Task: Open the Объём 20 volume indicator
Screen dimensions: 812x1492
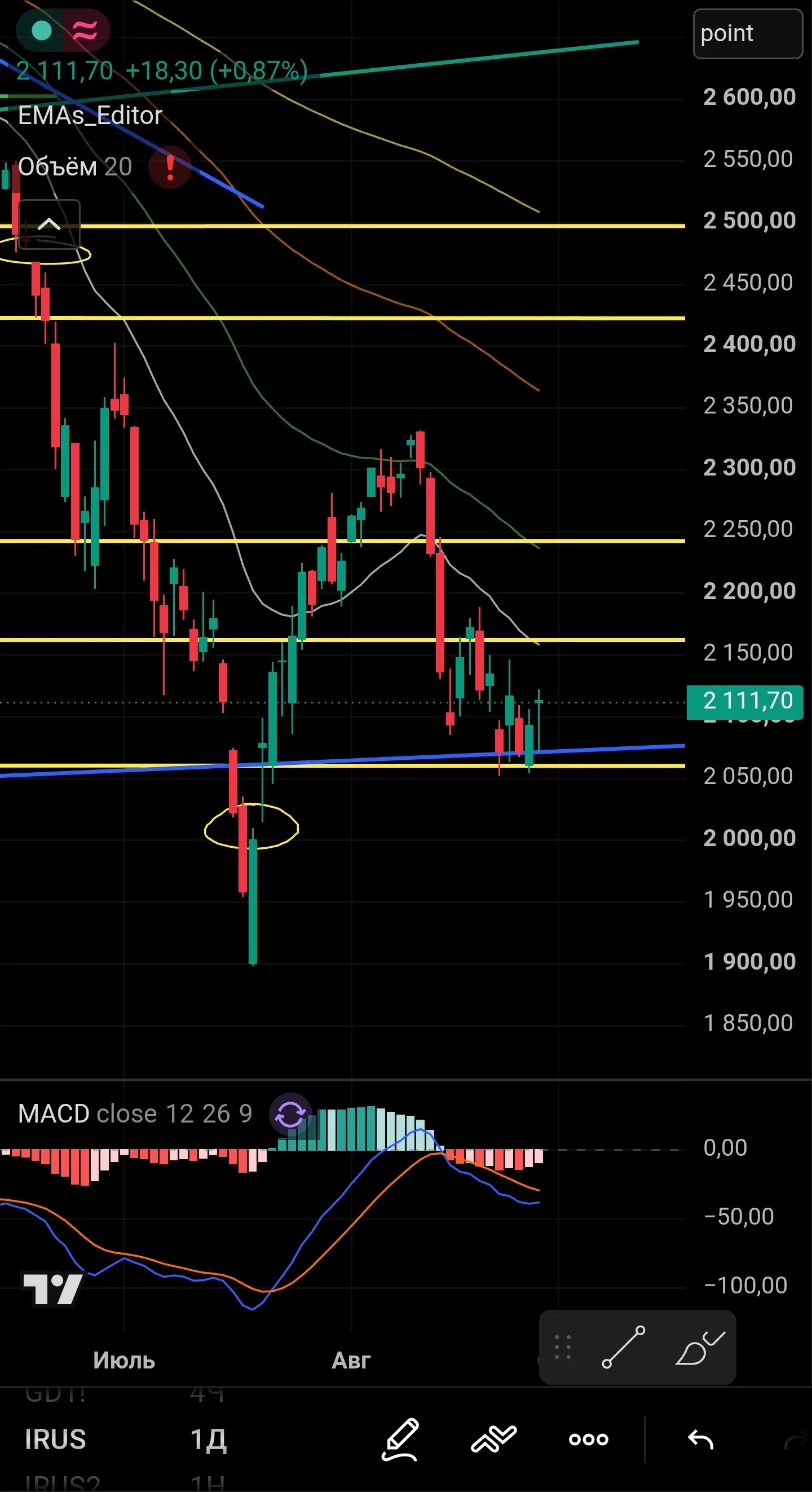Action: point(74,167)
